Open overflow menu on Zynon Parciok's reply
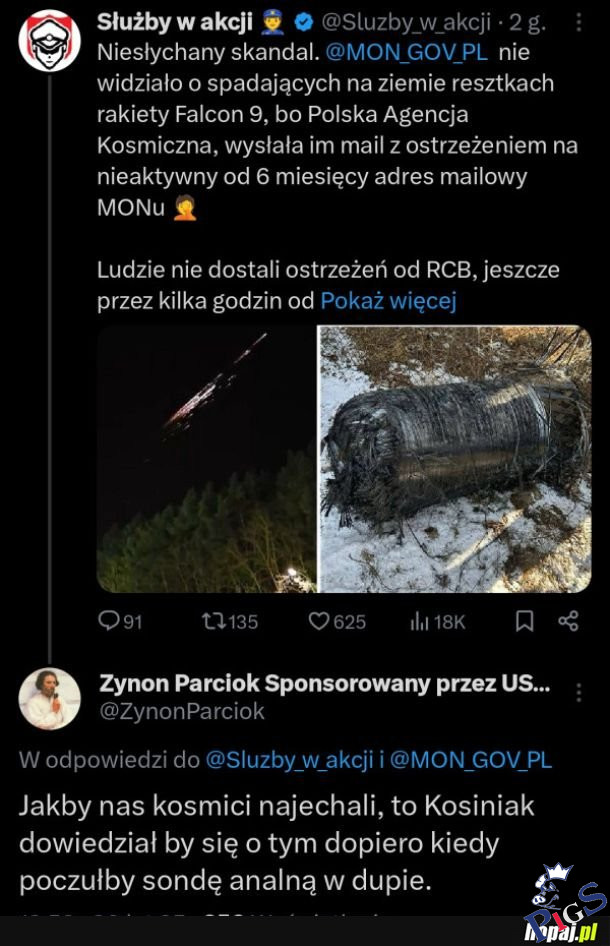The width and height of the screenshot is (610, 946). click(x=578, y=692)
